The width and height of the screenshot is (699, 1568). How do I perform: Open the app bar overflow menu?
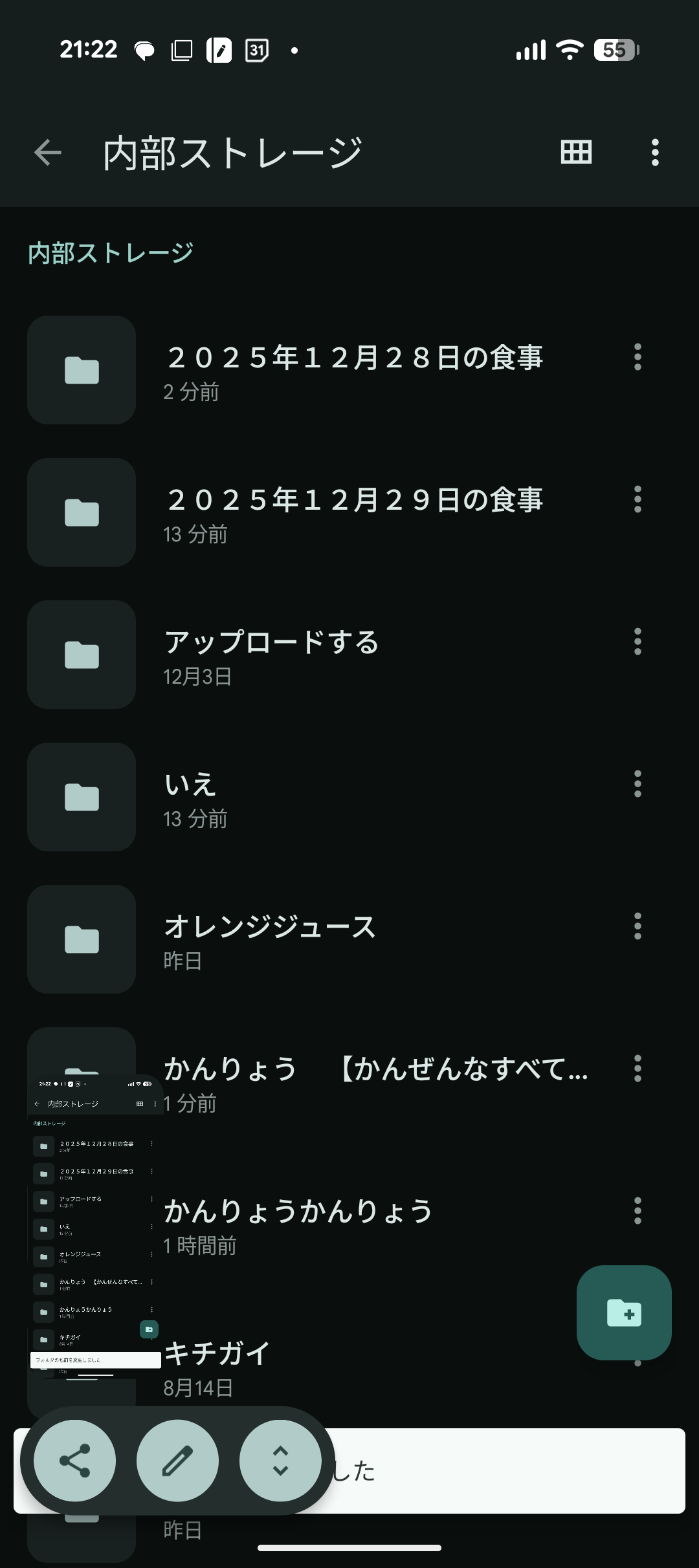(x=655, y=153)
